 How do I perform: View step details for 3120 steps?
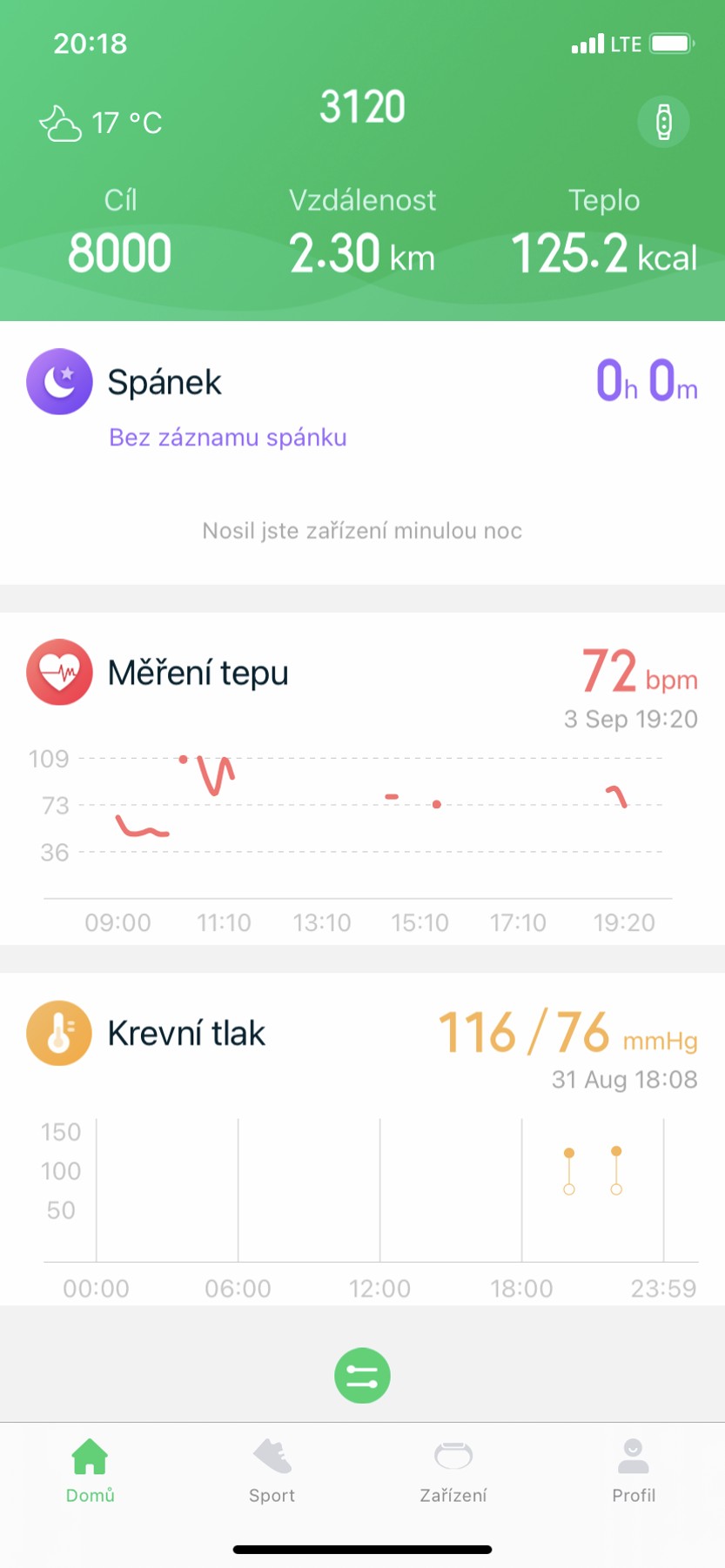[362, 107]
